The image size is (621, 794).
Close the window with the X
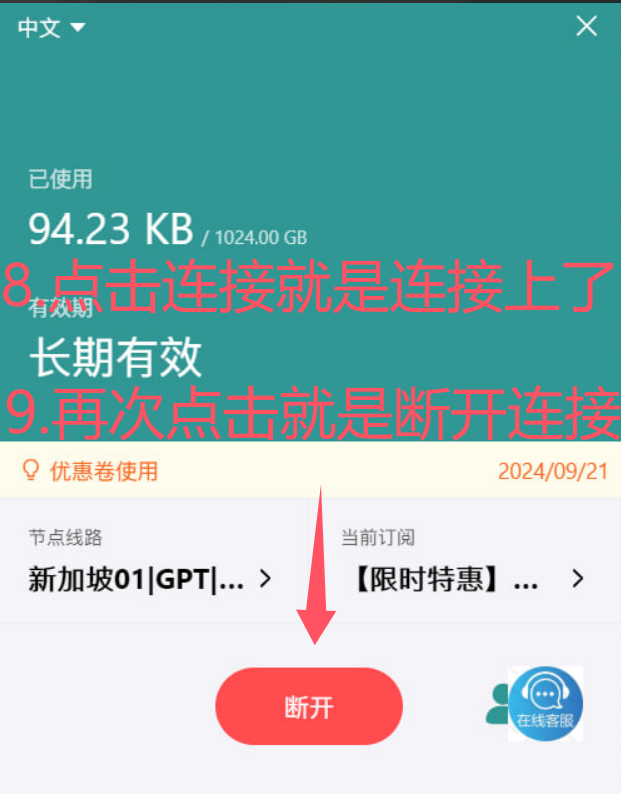586,27
